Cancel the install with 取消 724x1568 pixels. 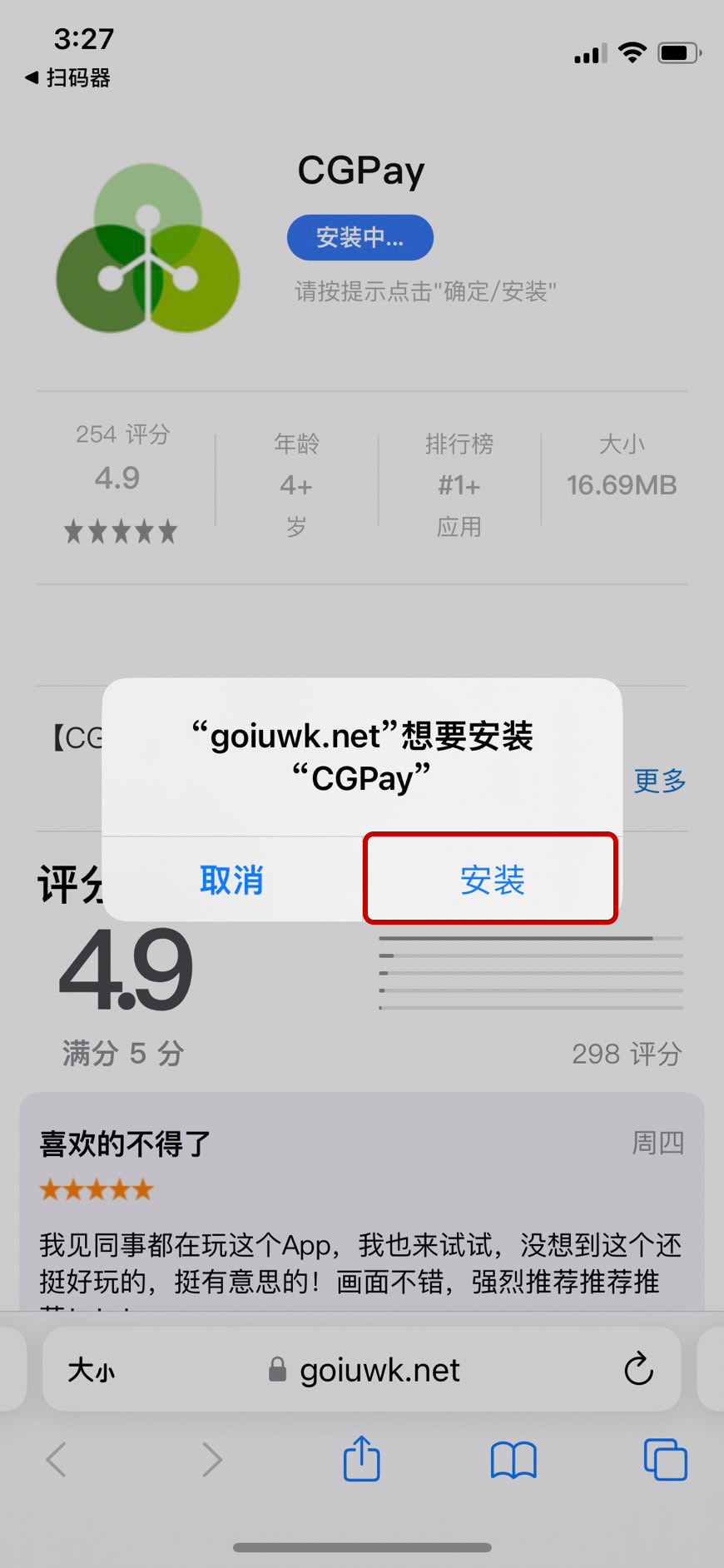tap(231, 879)
